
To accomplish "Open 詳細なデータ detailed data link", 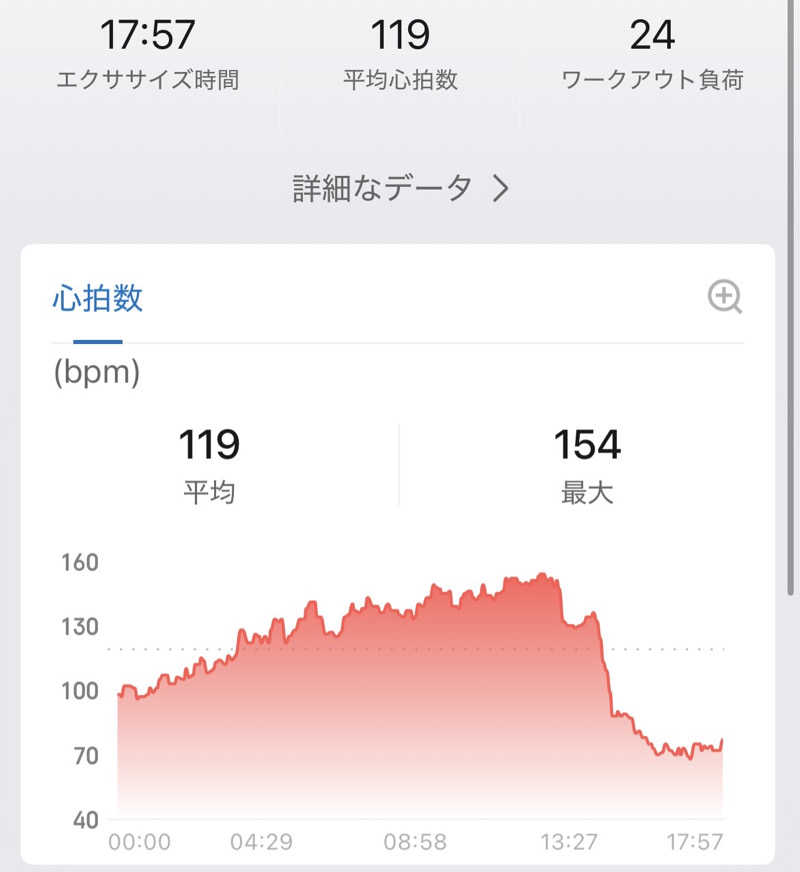I will pos(400,188).
